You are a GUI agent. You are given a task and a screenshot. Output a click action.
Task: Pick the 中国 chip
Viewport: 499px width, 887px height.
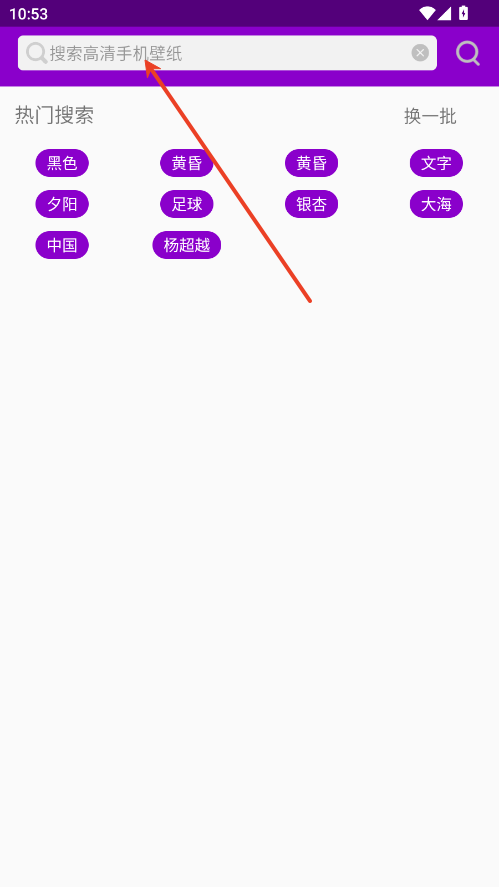pyautogui.click(x=62, y=245)
